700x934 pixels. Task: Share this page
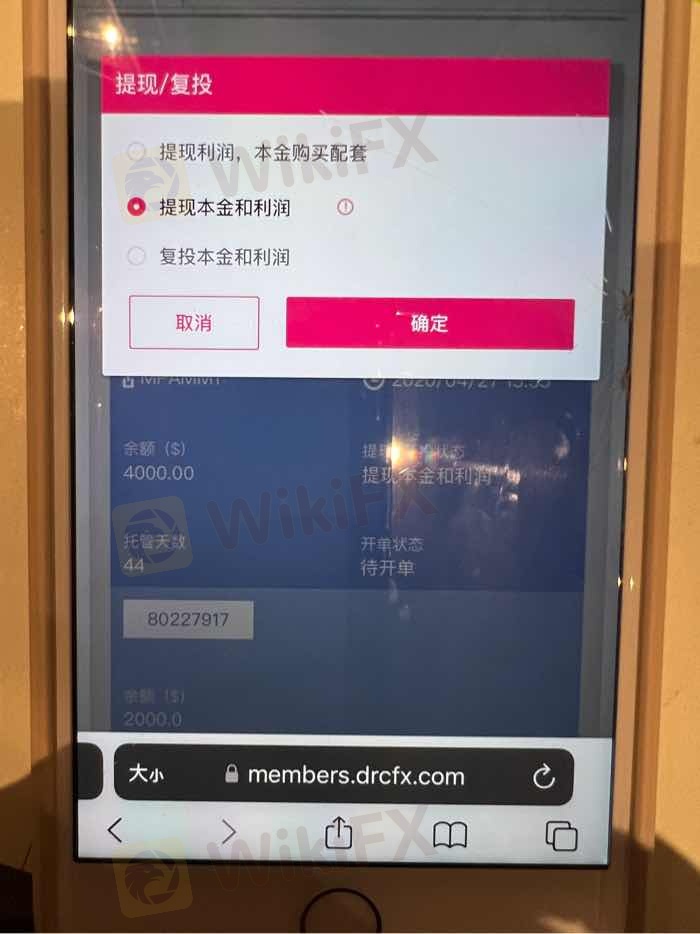coord(339,832)
